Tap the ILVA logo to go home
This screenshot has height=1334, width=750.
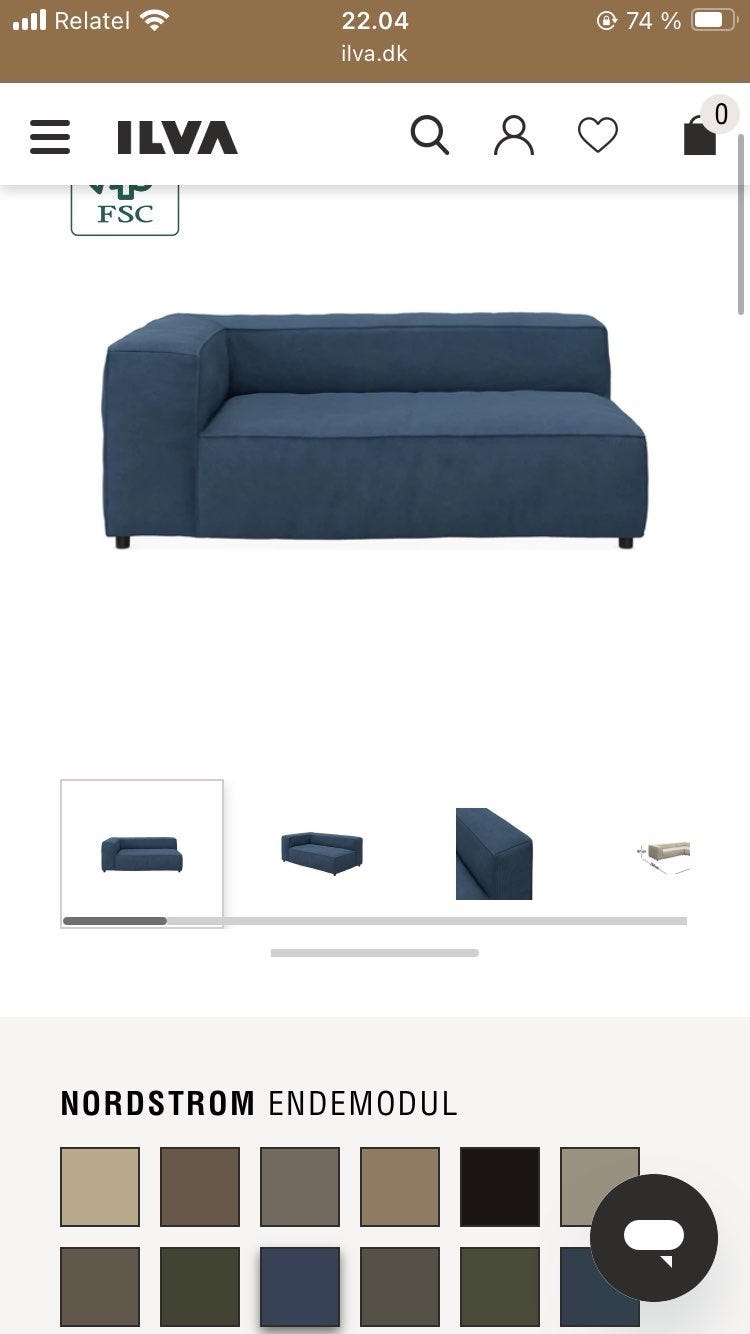coord(177,137)
